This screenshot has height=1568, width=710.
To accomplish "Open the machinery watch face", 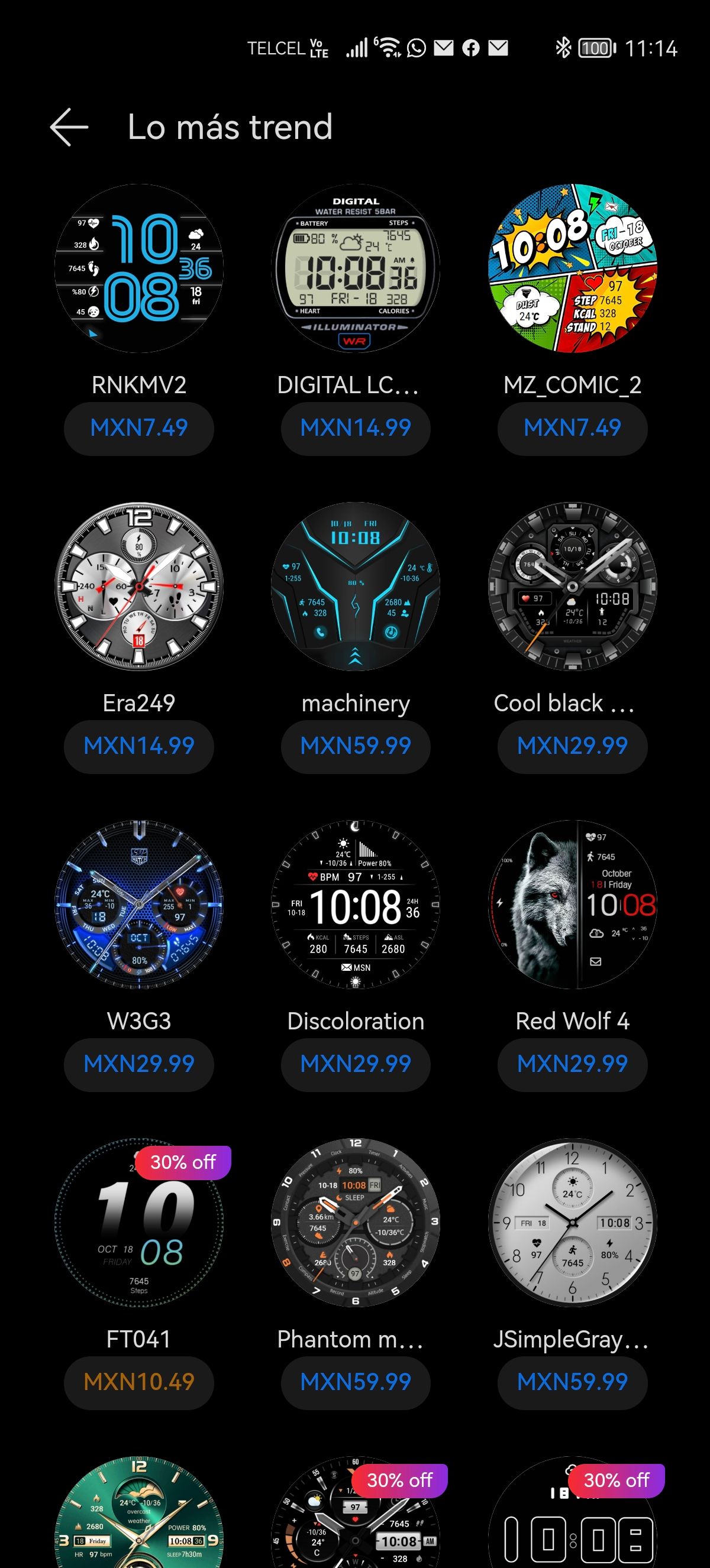I will (x=356, y=587).
